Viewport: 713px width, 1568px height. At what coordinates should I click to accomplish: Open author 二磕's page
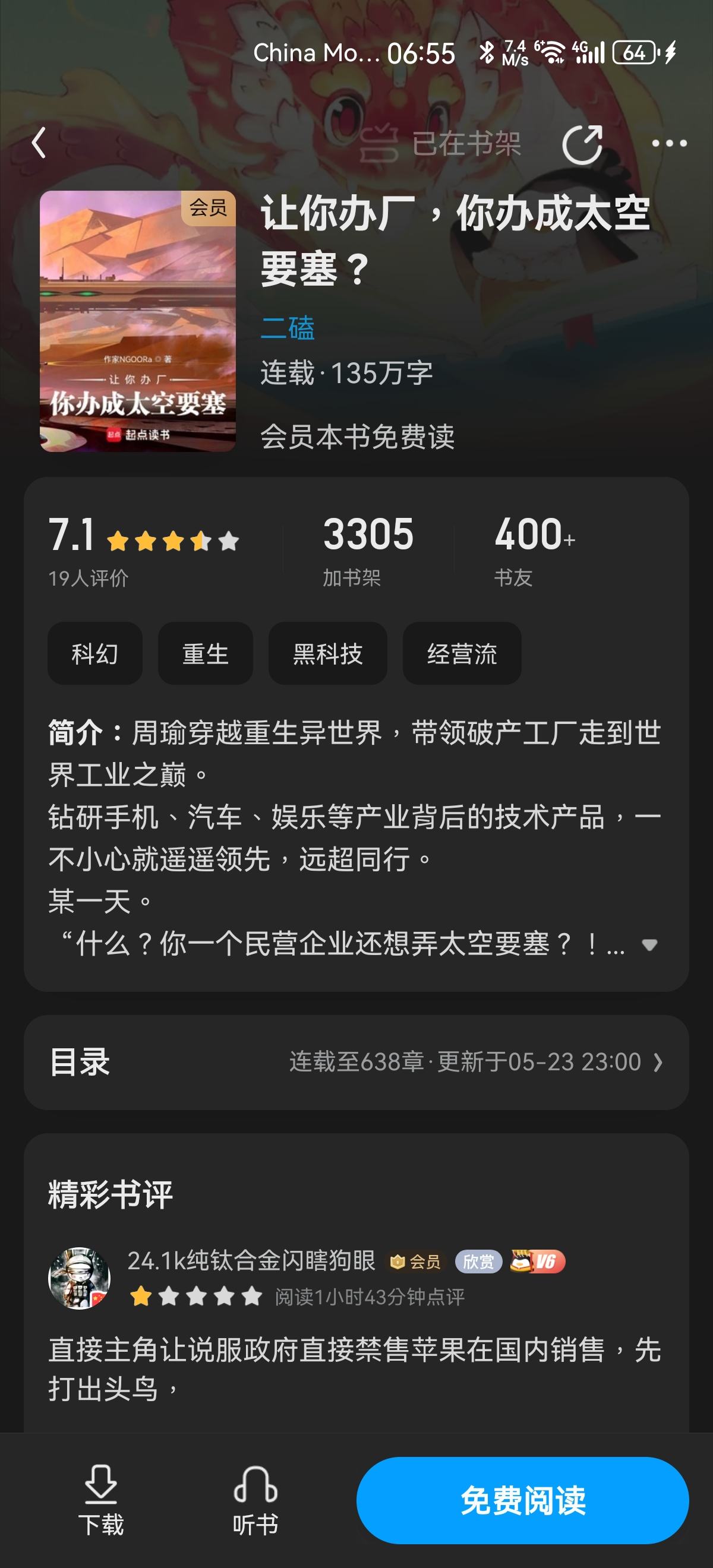pyautogui.click(x=288, y=328)
